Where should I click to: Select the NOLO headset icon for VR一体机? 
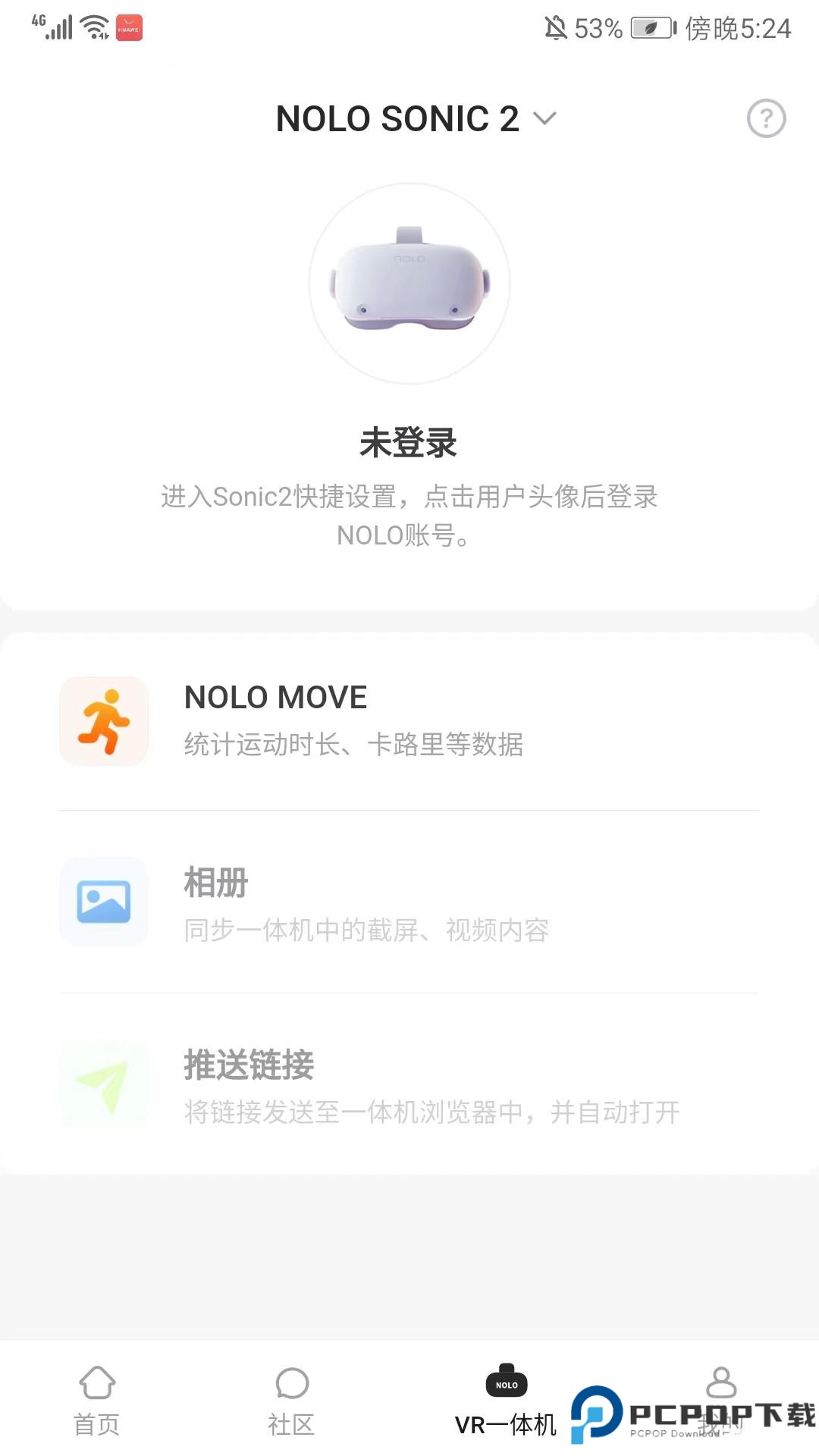tap(506, 1384)
